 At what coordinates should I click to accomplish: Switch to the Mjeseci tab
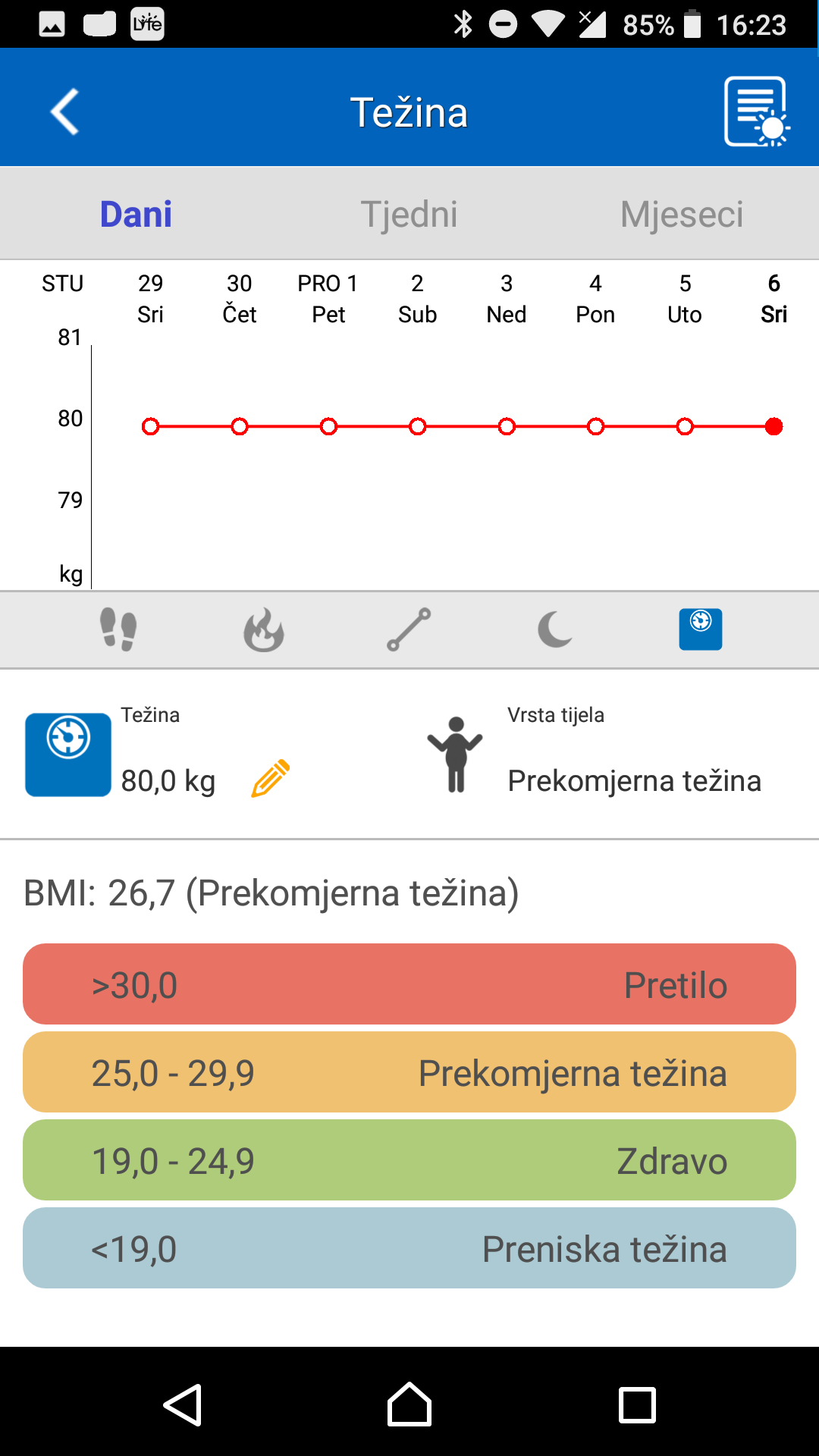pos(682,214)
